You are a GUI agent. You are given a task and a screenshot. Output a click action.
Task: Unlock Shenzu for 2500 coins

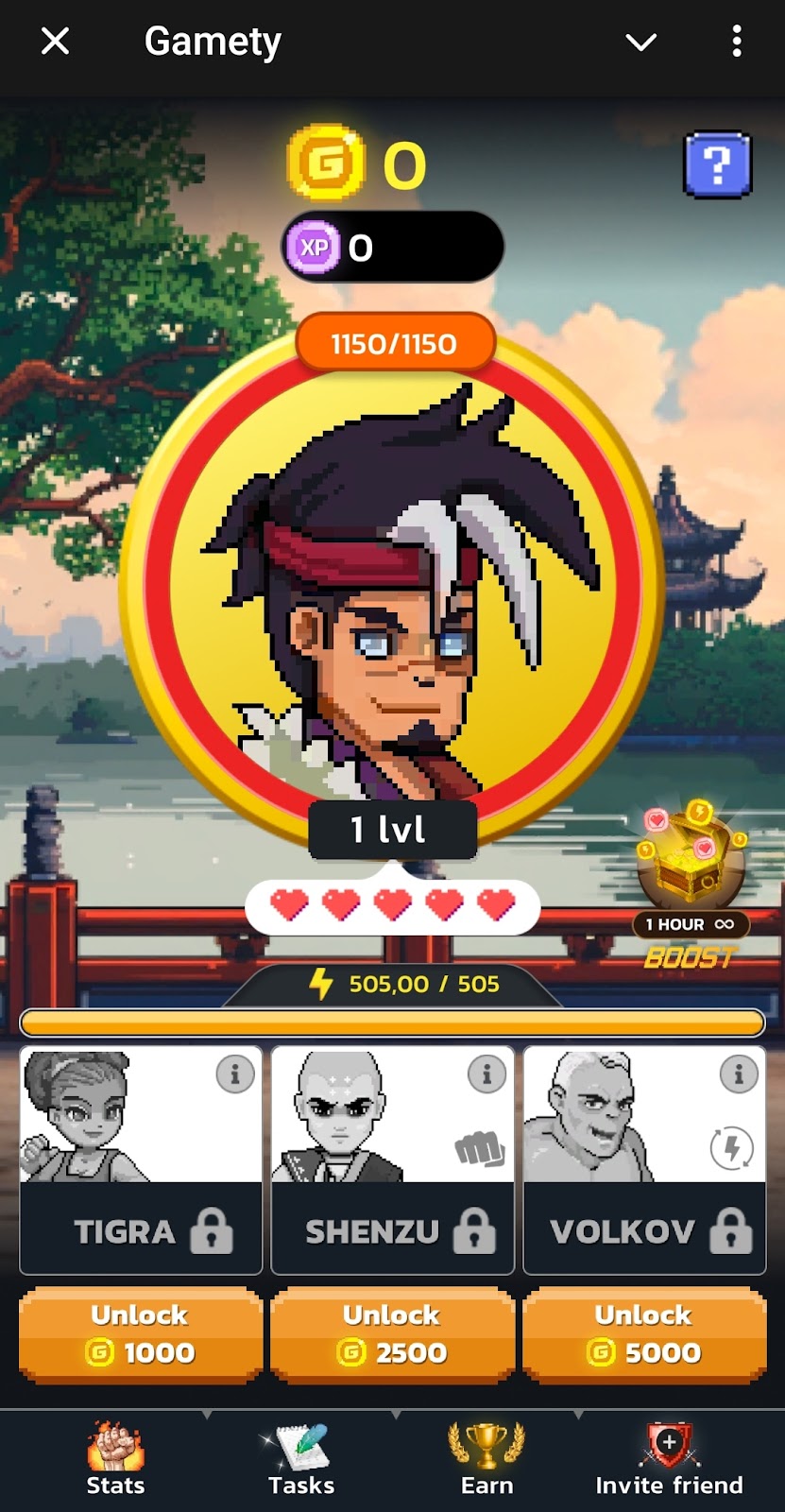[x=392, y=1334]
